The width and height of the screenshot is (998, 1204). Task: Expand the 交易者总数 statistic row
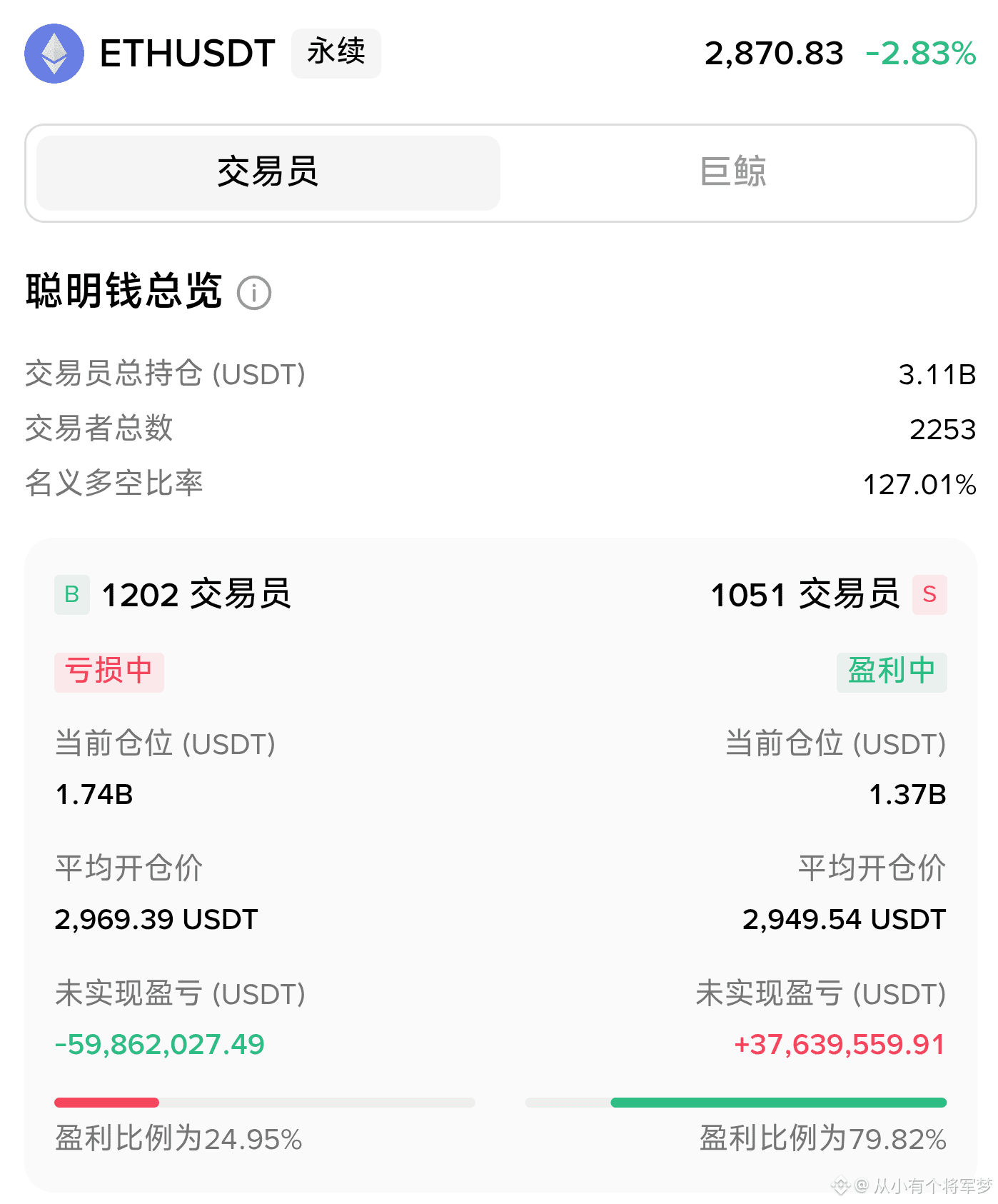(500, 428)
